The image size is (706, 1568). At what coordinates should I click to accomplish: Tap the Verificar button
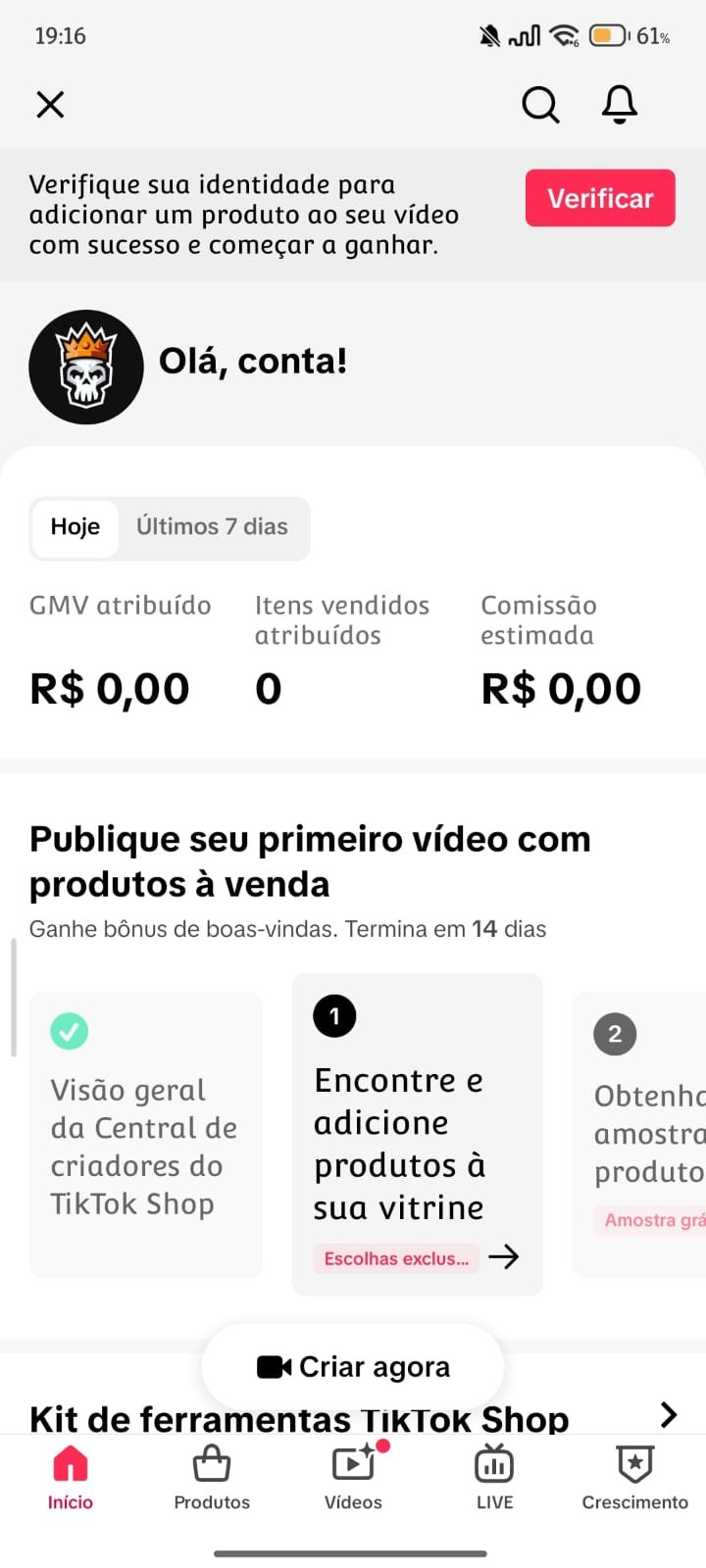tap(600, 198)
